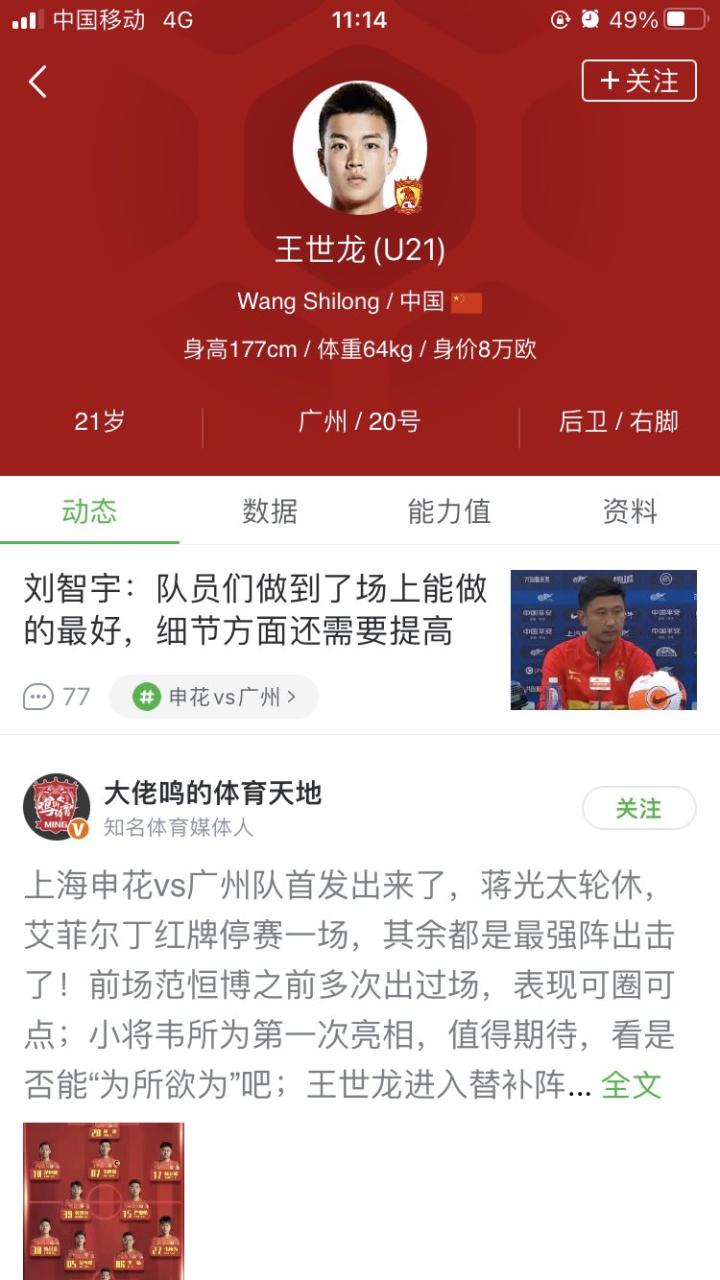720x1280 pixels.
Task: Follow 大佬鸣的体育天地
Action: pos(638,808)
